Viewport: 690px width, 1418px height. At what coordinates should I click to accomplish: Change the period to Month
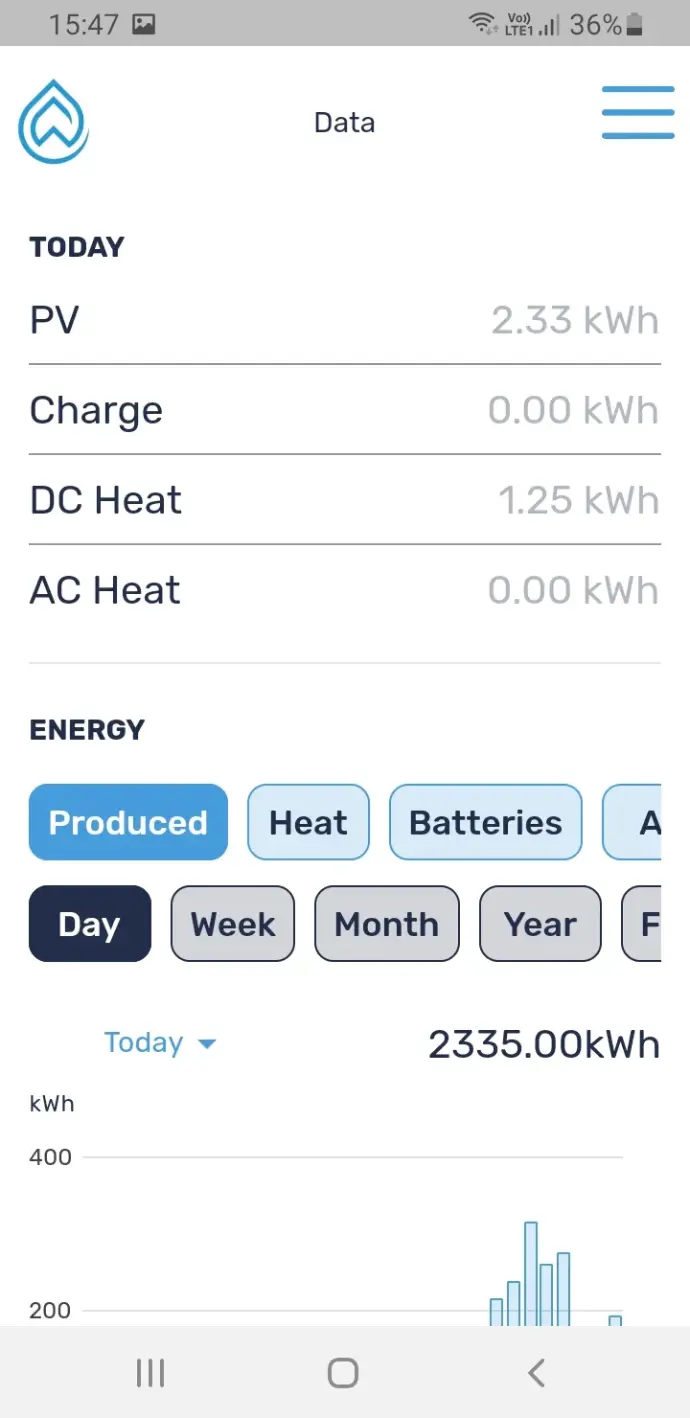(387, 924)
